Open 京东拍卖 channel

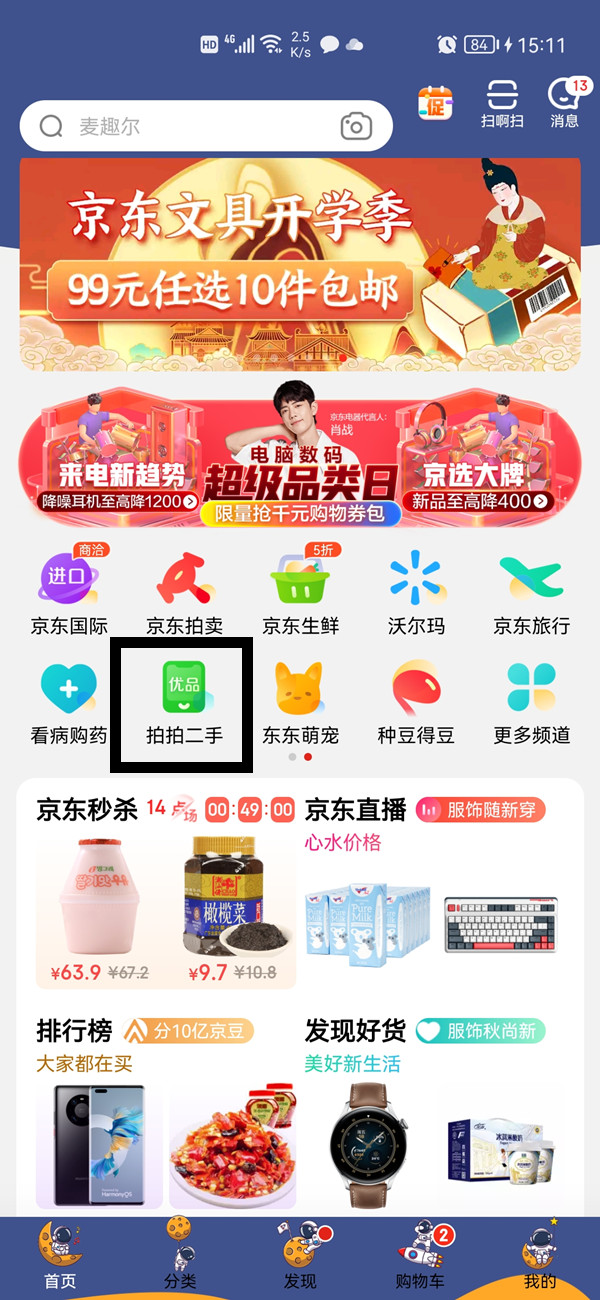pos(184,591)
